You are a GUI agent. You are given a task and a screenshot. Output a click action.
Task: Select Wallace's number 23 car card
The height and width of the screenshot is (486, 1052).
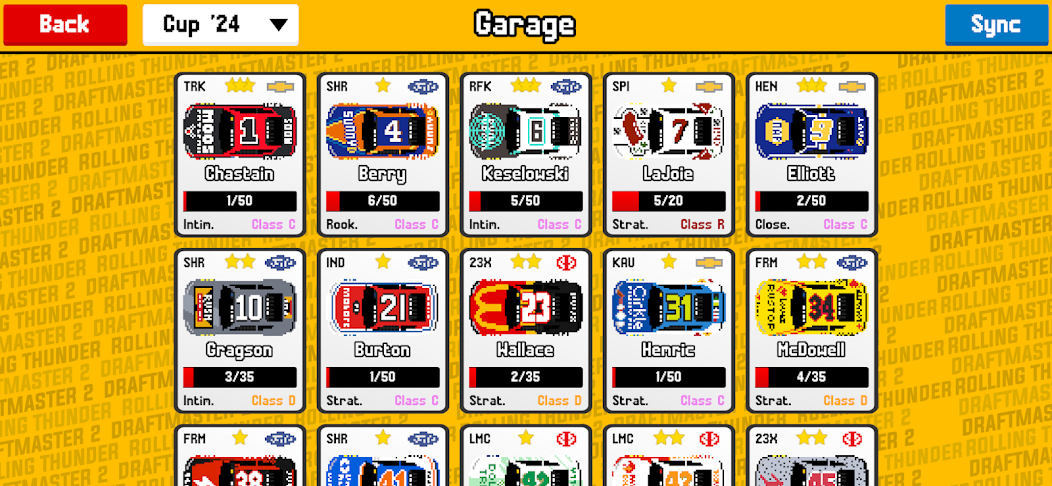[526, 330]
